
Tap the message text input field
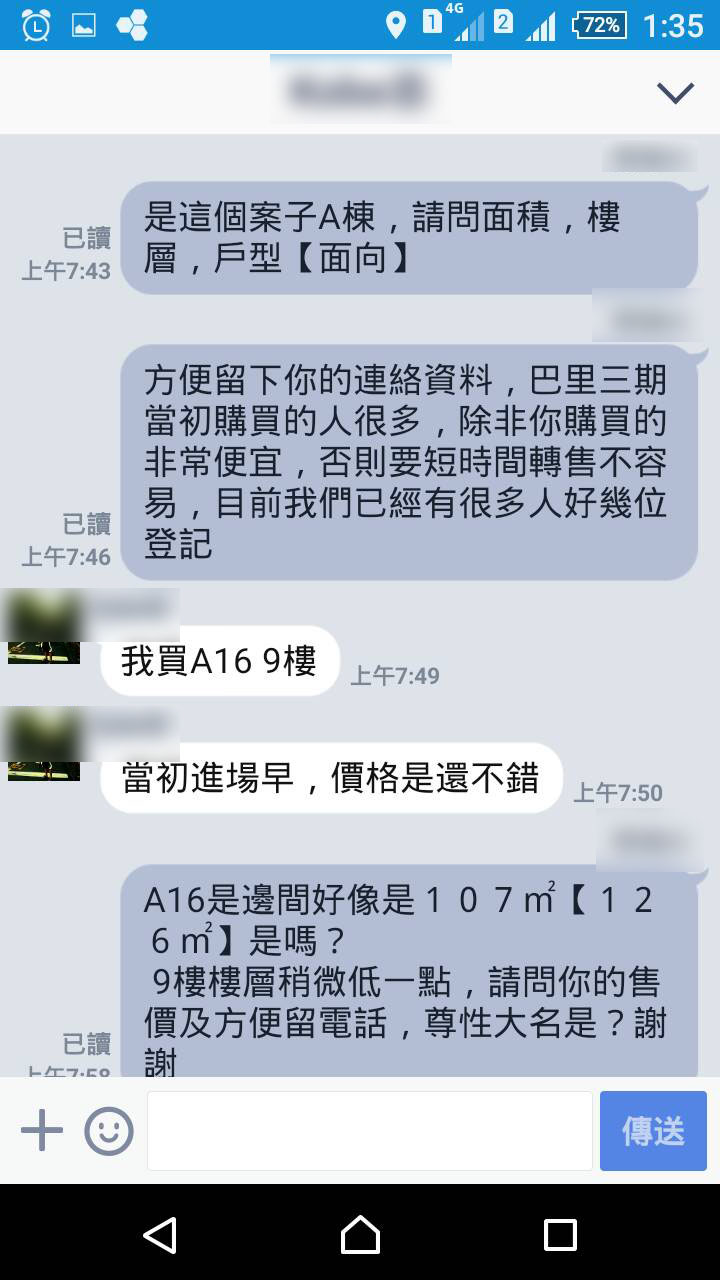[x=370, y=1131]
